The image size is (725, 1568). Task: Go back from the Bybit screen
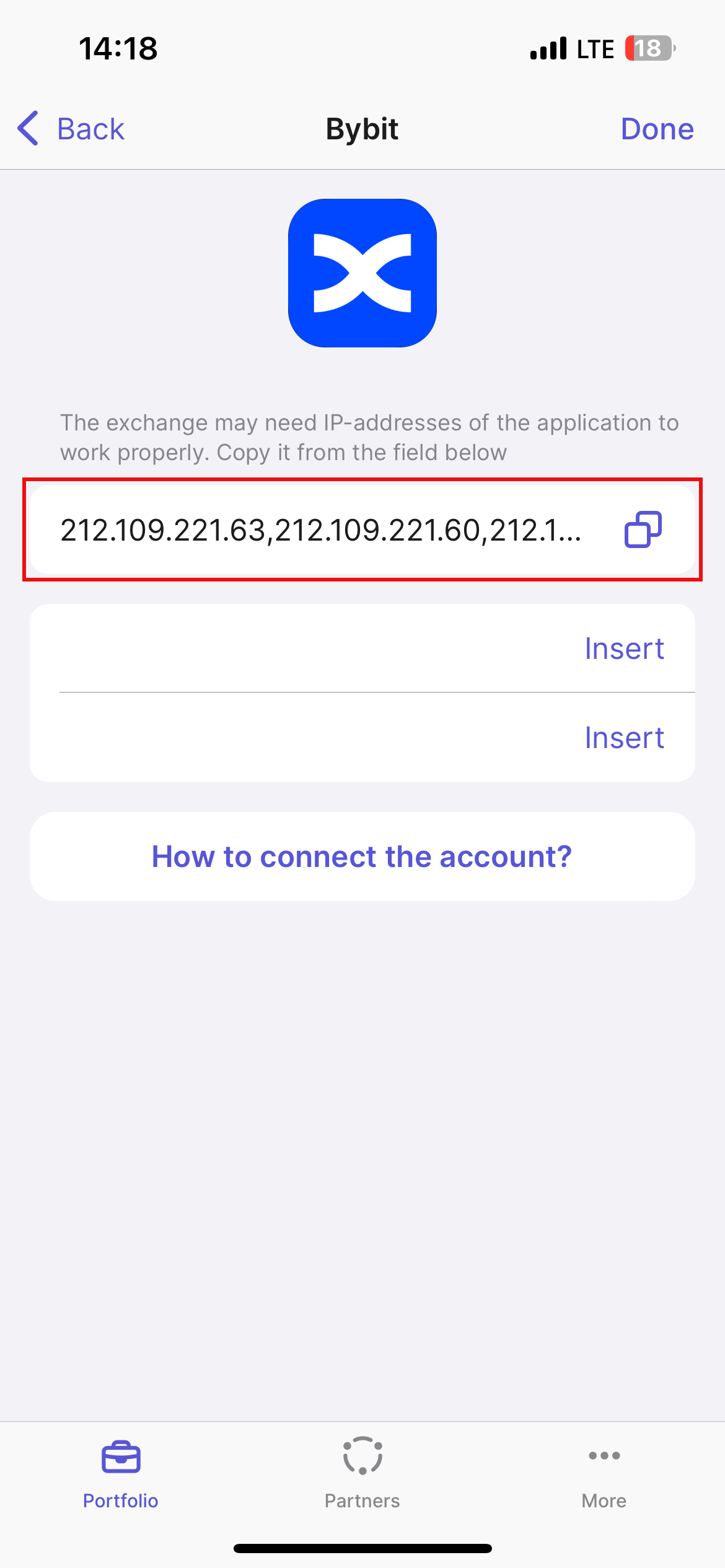71,129
